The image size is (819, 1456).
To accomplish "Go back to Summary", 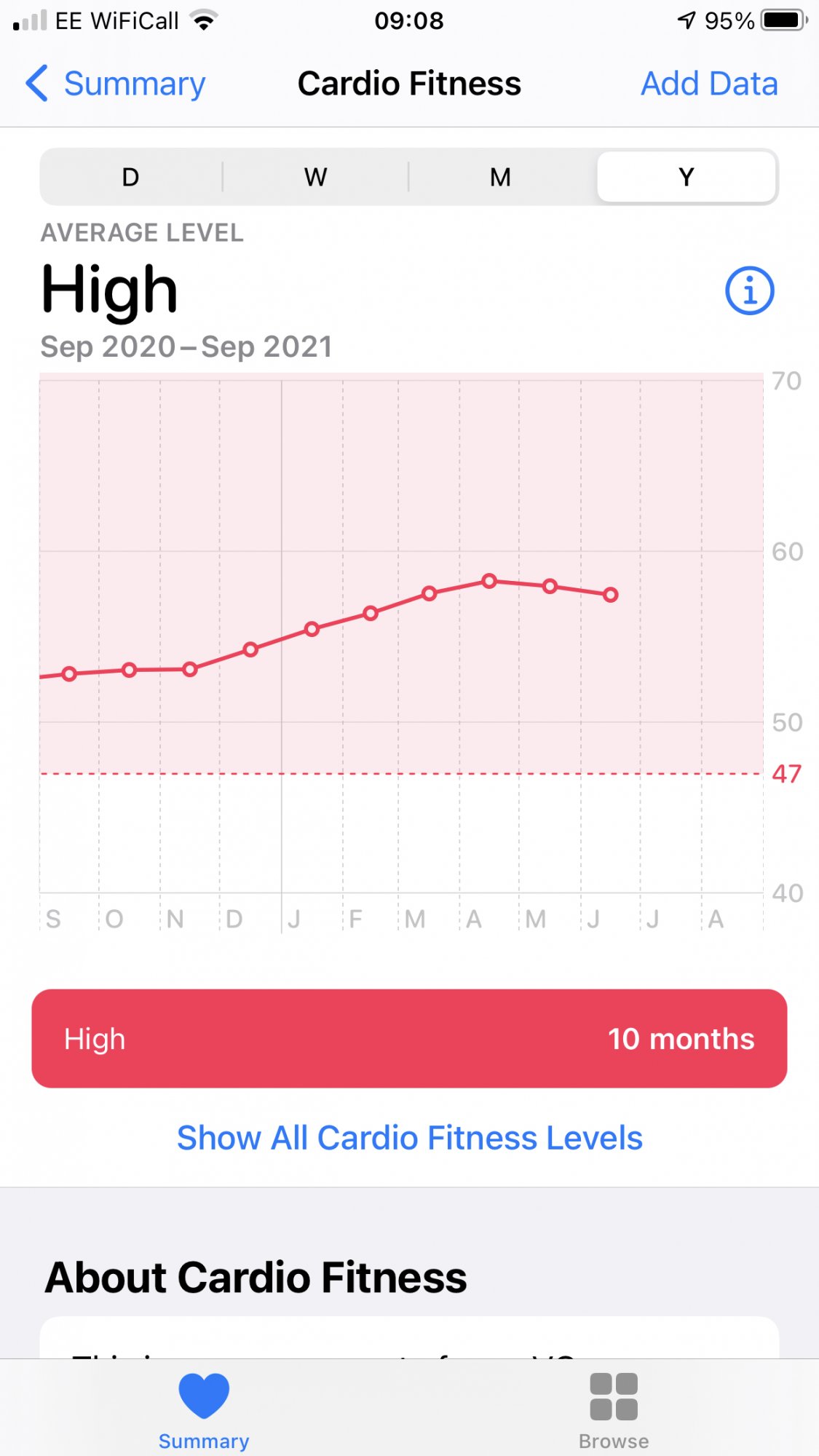I will tap(116, 84).
